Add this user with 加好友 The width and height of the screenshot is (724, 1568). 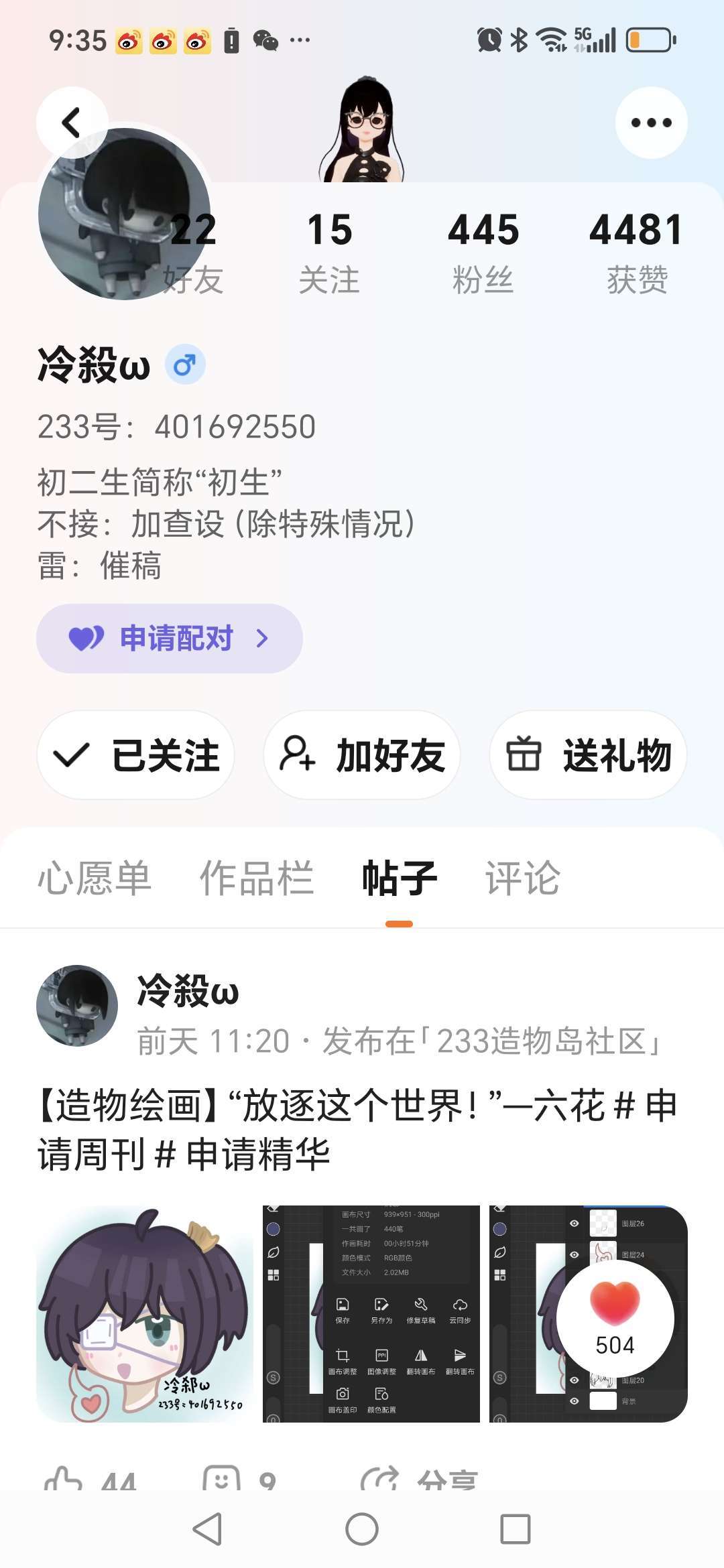point(362,755)
